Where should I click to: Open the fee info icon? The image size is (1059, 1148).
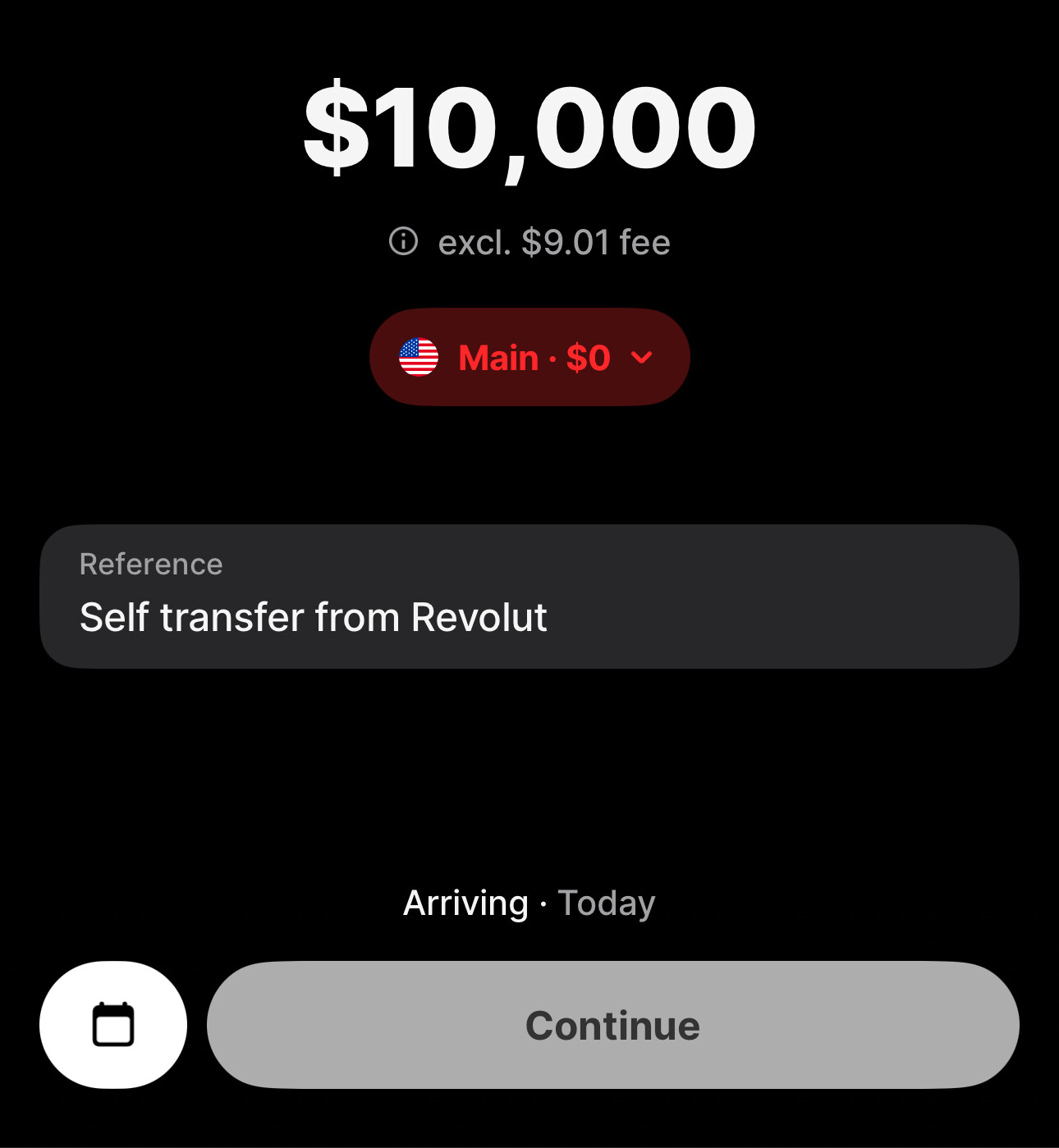403,242
